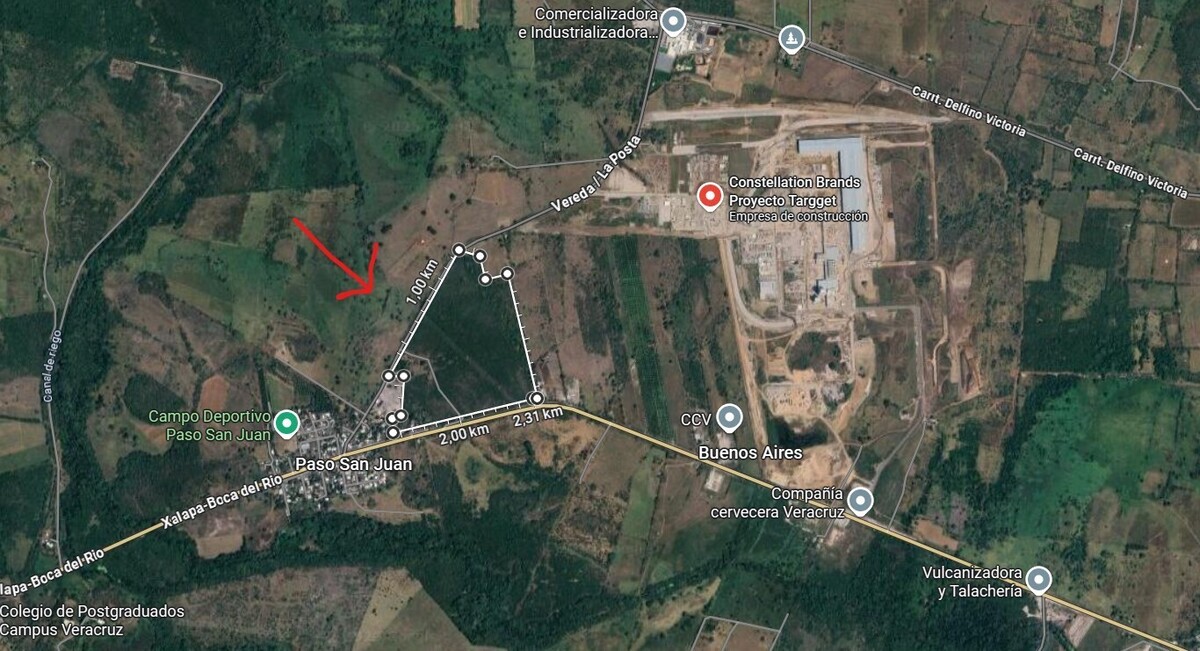Viewport: 1200px width, 651px height.
Task: Open the Compañía cervecera Veracruz marker
Action: click(x=860, y=500)
